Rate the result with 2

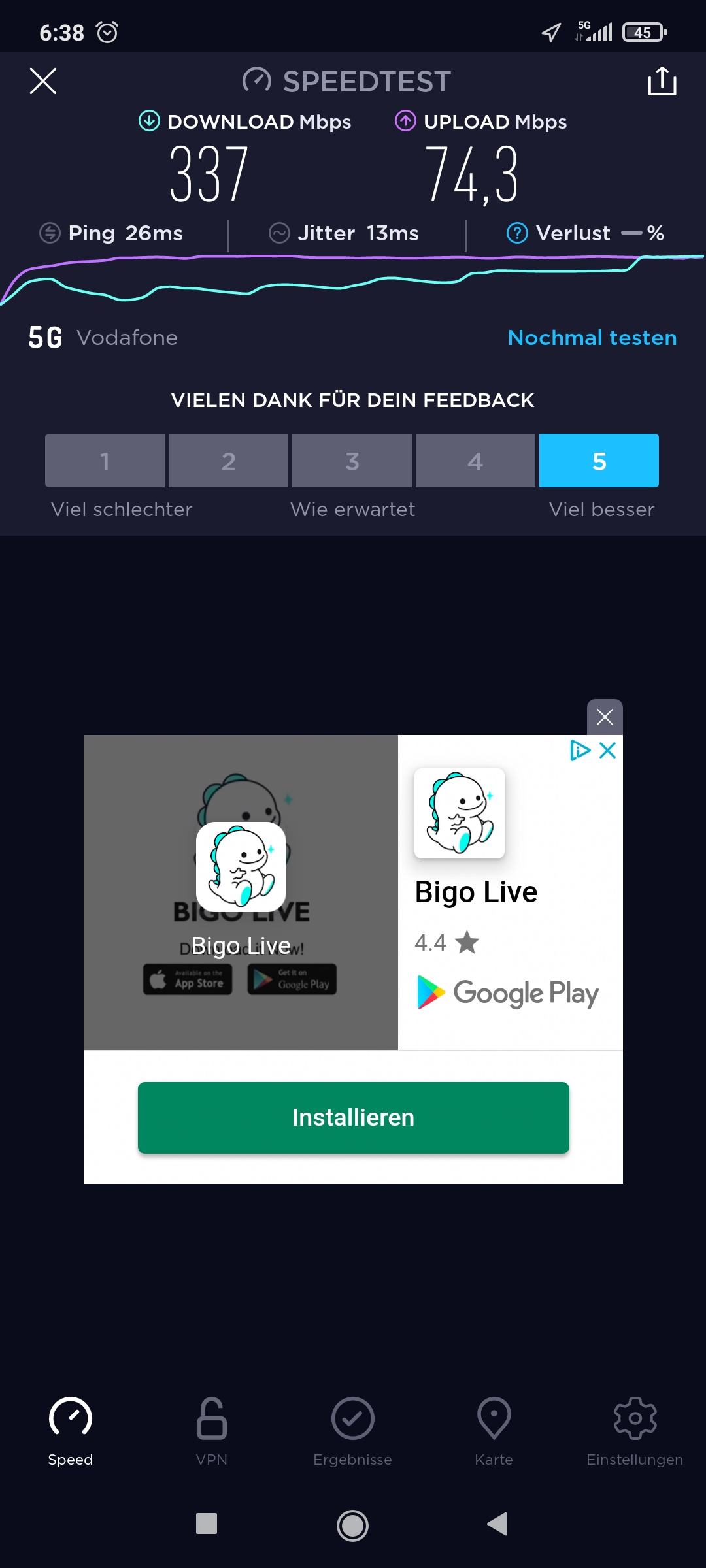[228, 461]
